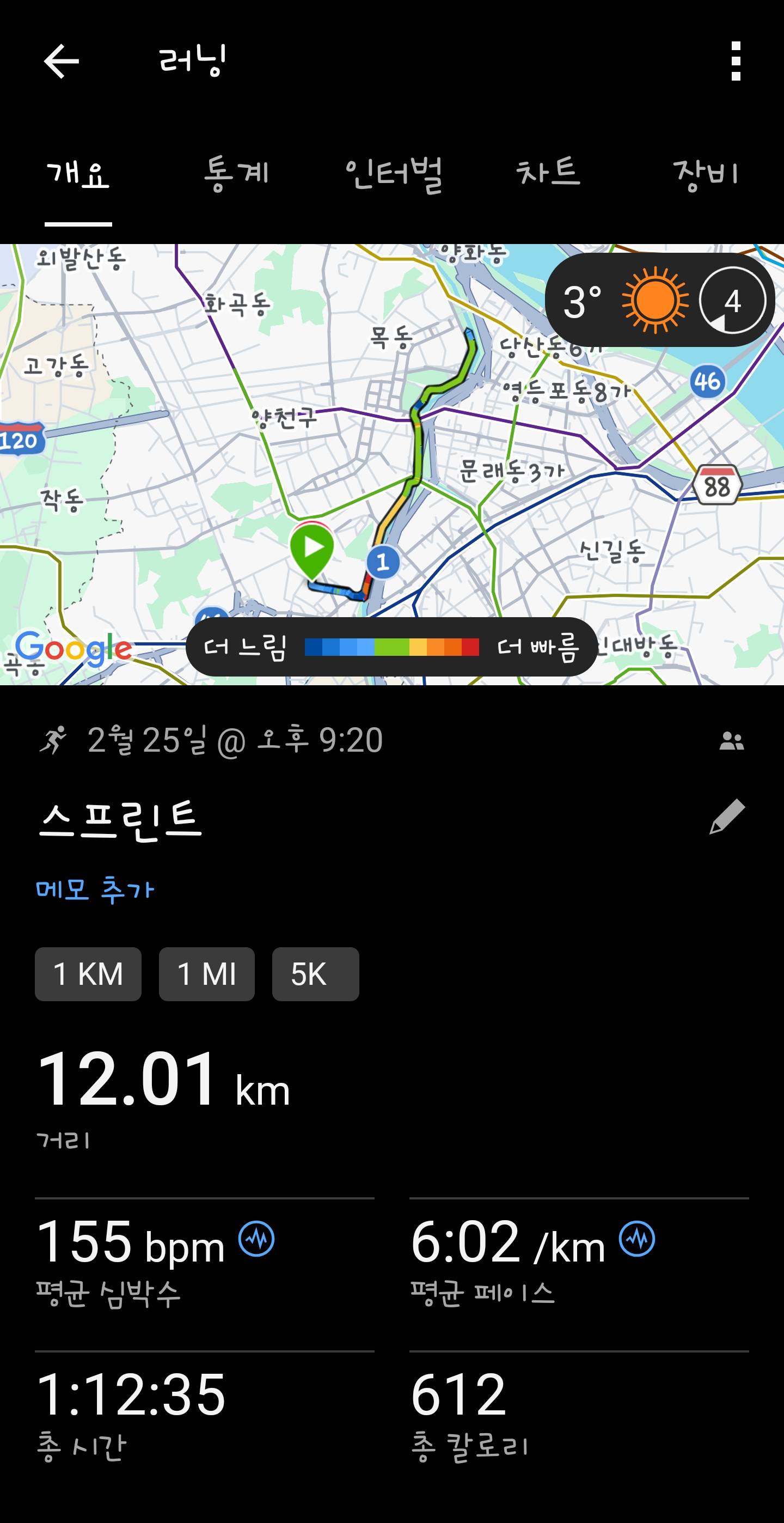Select the 1 KM split chip
Viewport: 784px width, 1523px height.
tap(89, 974)
